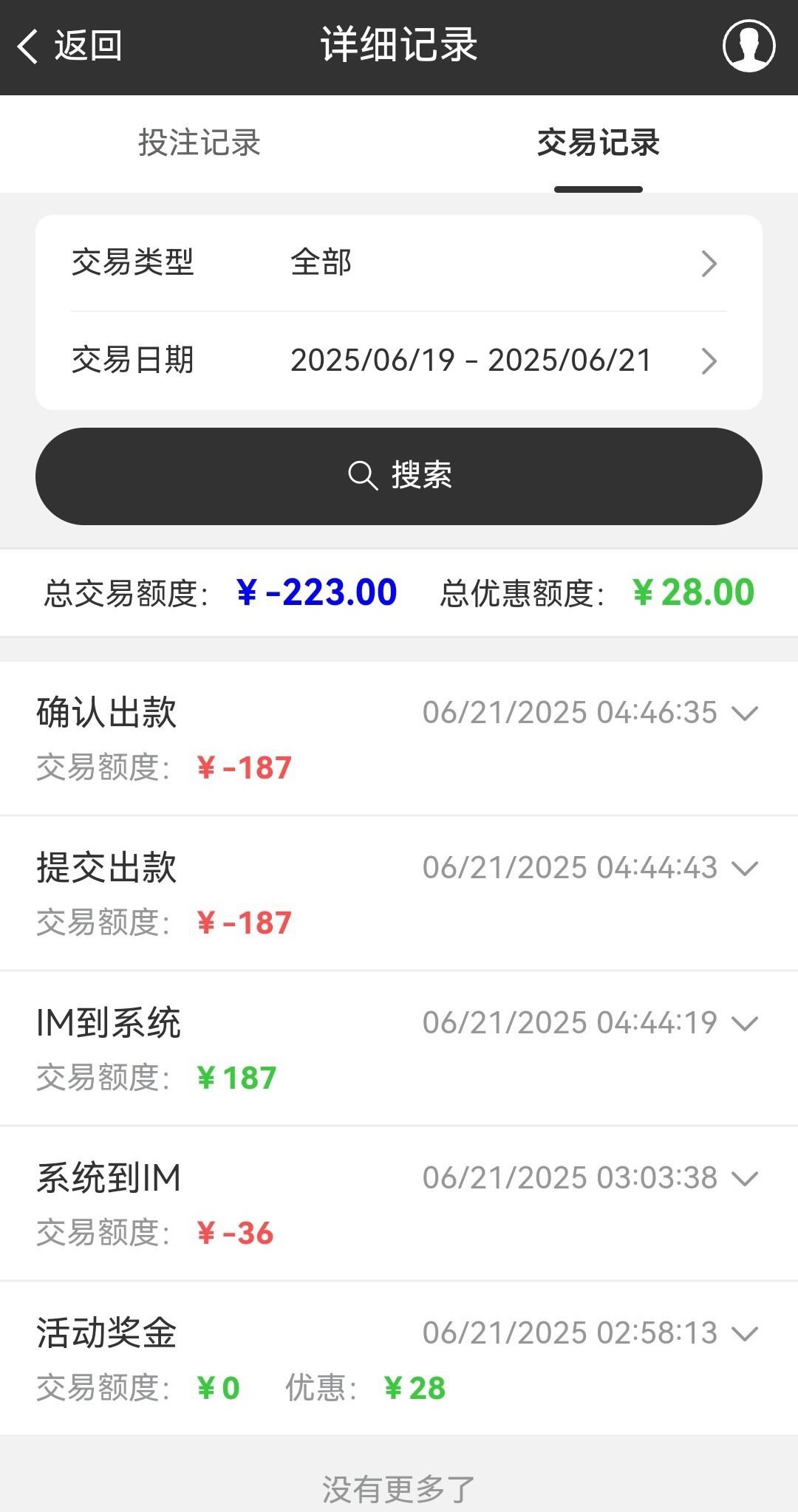This screenshot has height=1512, width=798.
Task: Expand the 活动奖金 transaction details
Action: [x=744, y=1333]
